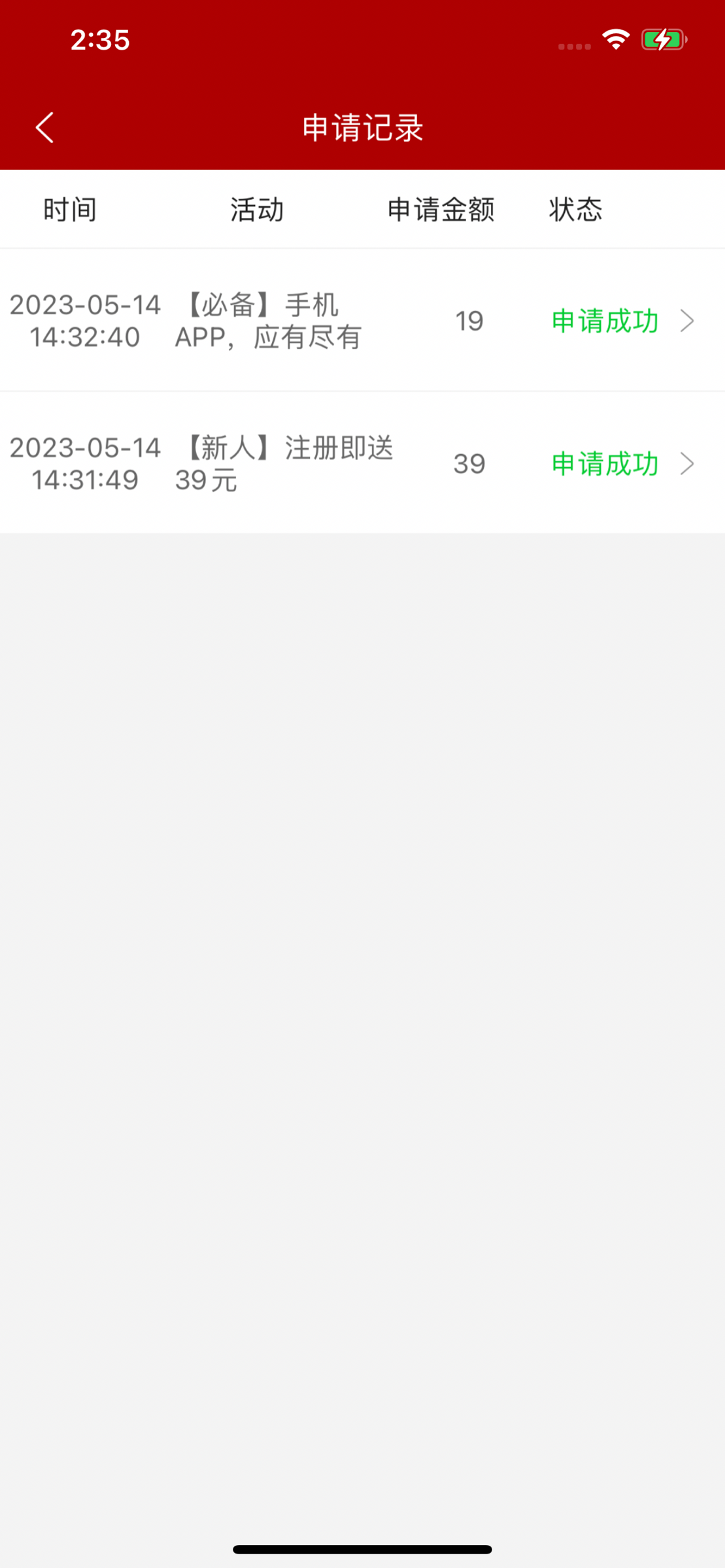Image resolution: width=725 pixels, height=1568 pixels.
Task: Tap the green 申请成功 status of the 19 record
Action: pyautogui.click(x=605, y=321)
